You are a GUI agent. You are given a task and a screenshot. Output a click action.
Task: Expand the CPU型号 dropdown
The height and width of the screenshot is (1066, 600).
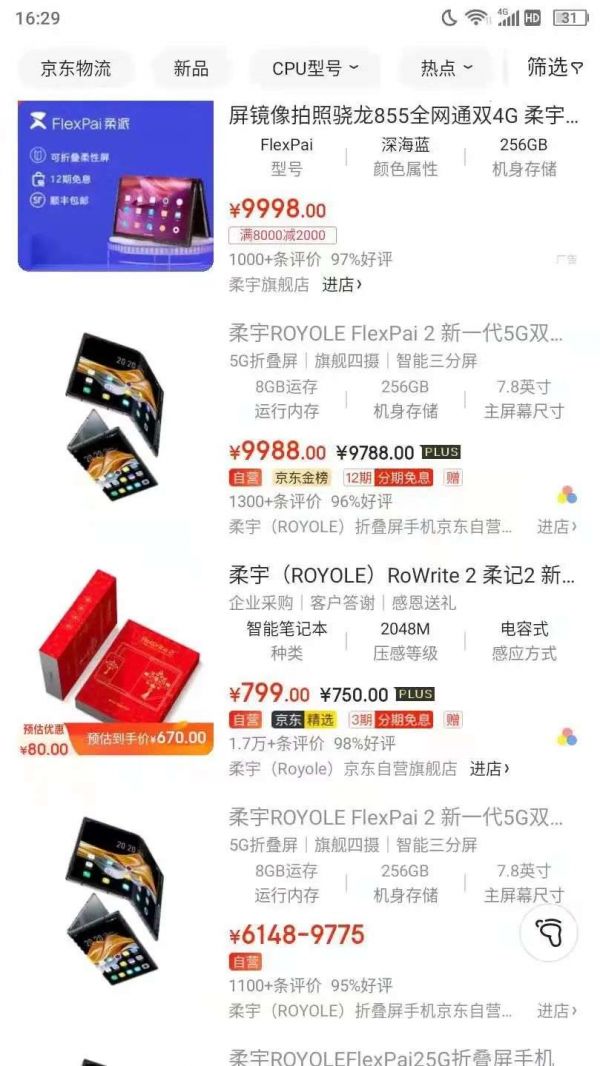point(315,69)
